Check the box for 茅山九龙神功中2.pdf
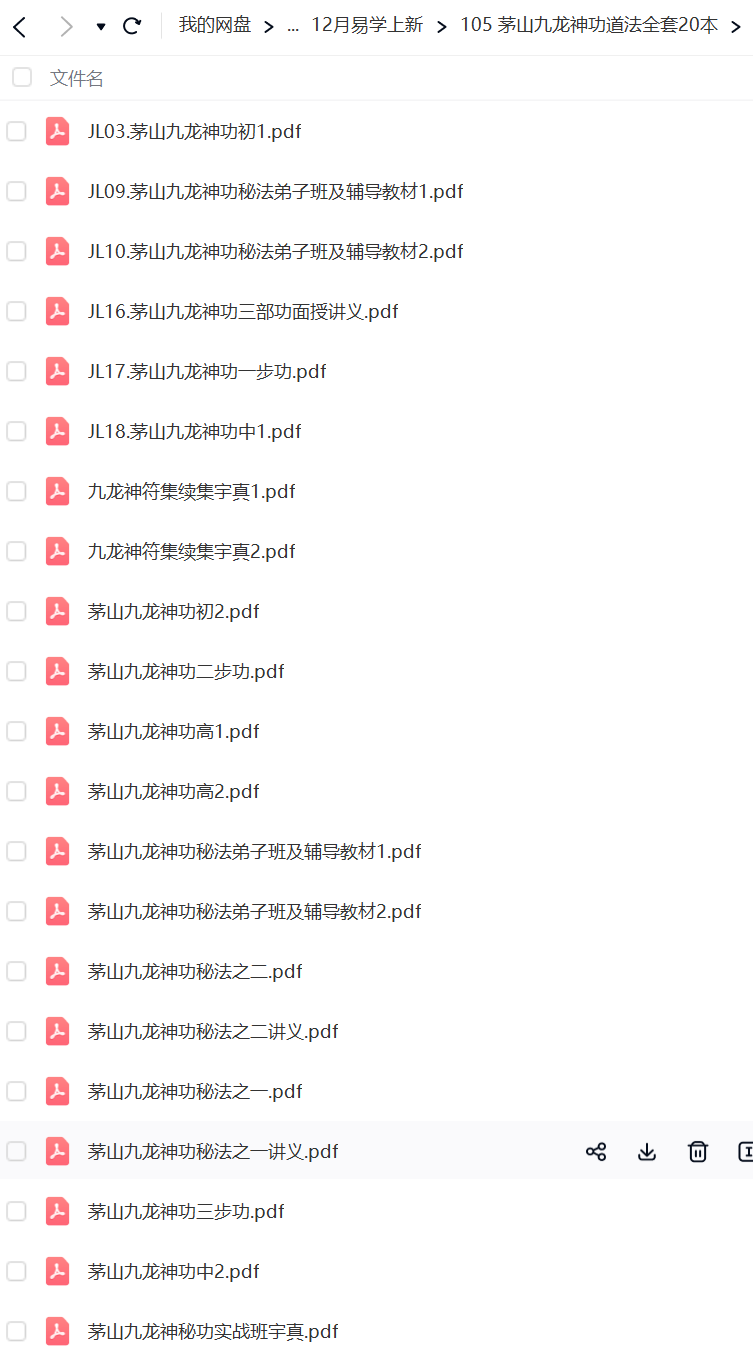 [x=16, y=1271]
